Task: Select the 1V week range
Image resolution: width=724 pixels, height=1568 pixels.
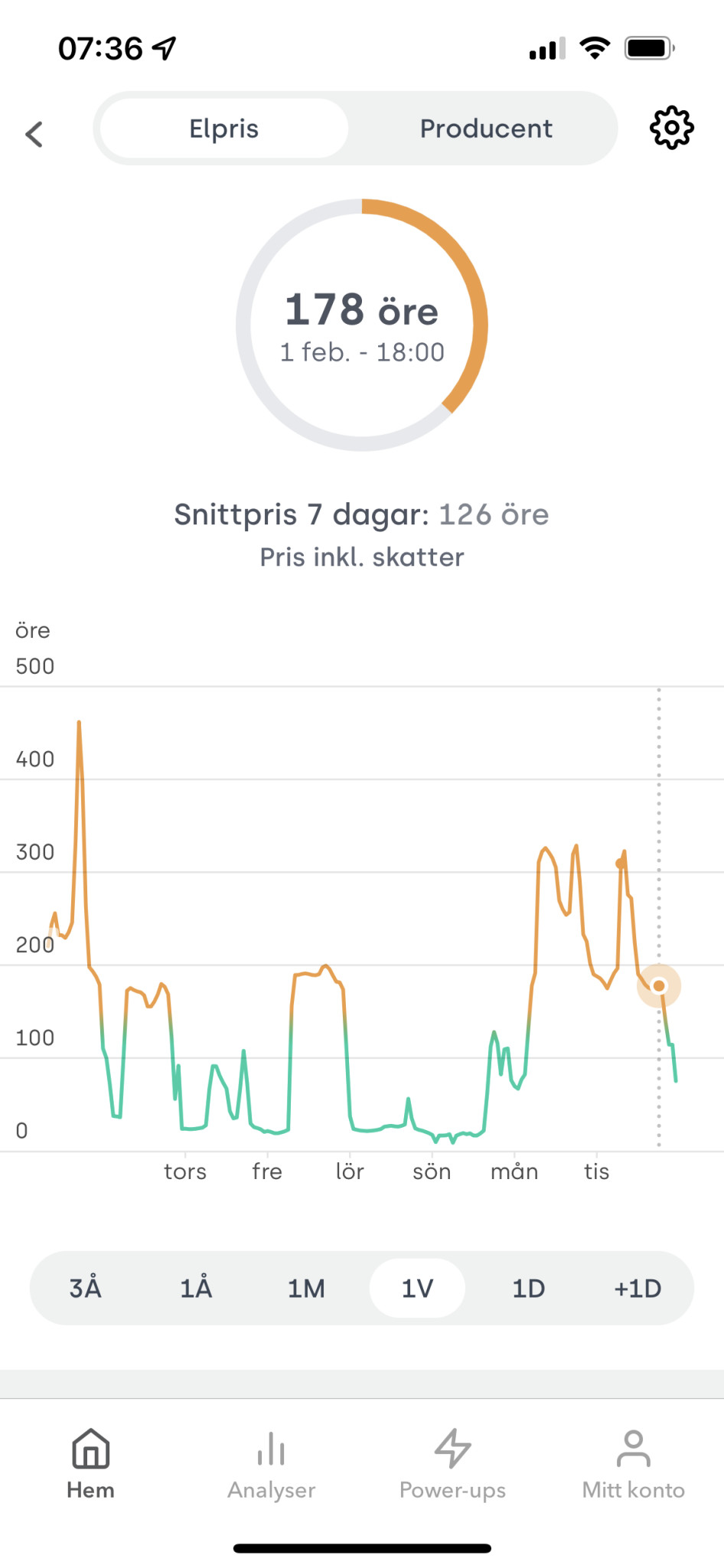Action: coord(417,1288)
